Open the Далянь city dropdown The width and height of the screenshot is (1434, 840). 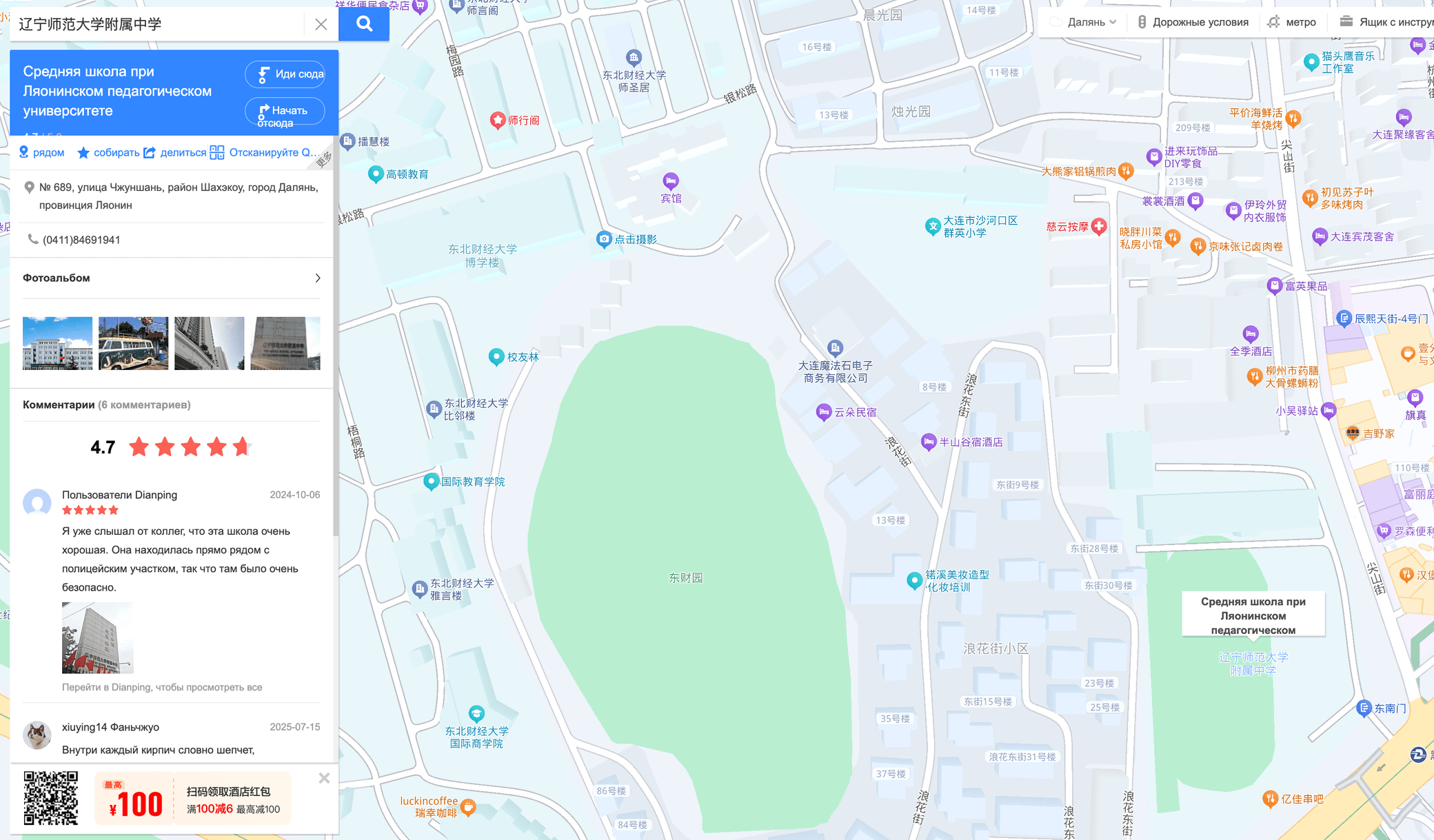(x=1091, y=22)
